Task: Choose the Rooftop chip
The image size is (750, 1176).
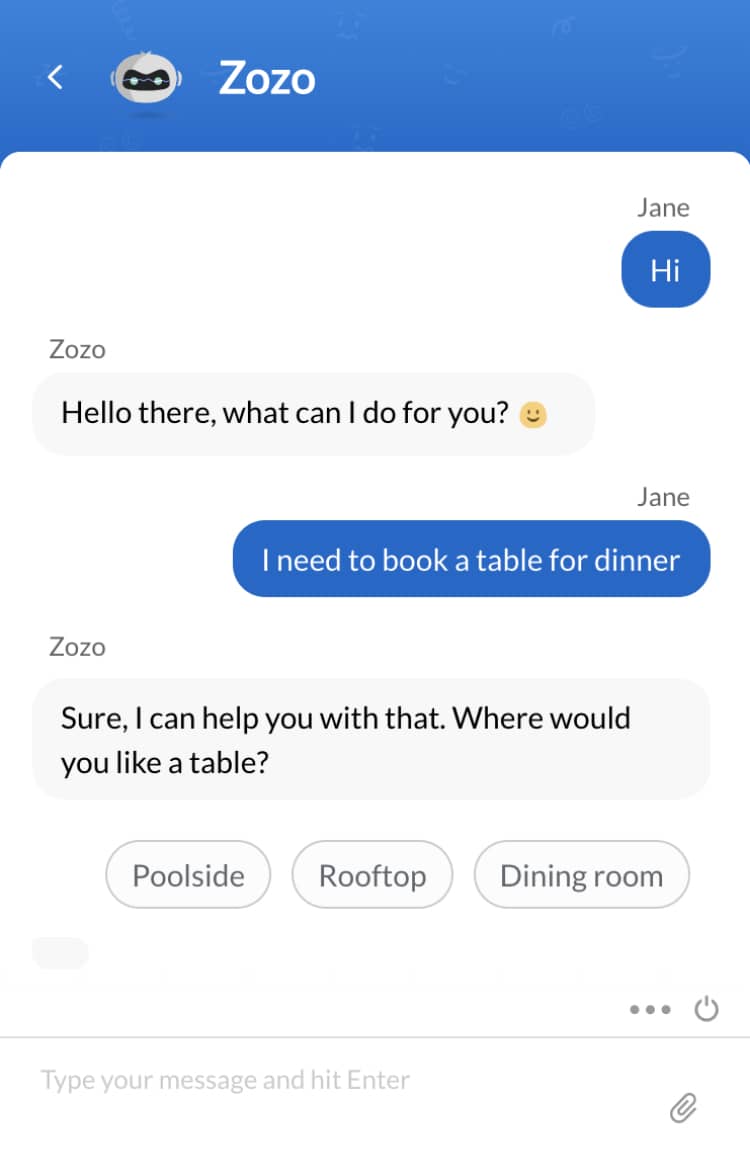Action: pyautogui.click(x=372, y=875)
